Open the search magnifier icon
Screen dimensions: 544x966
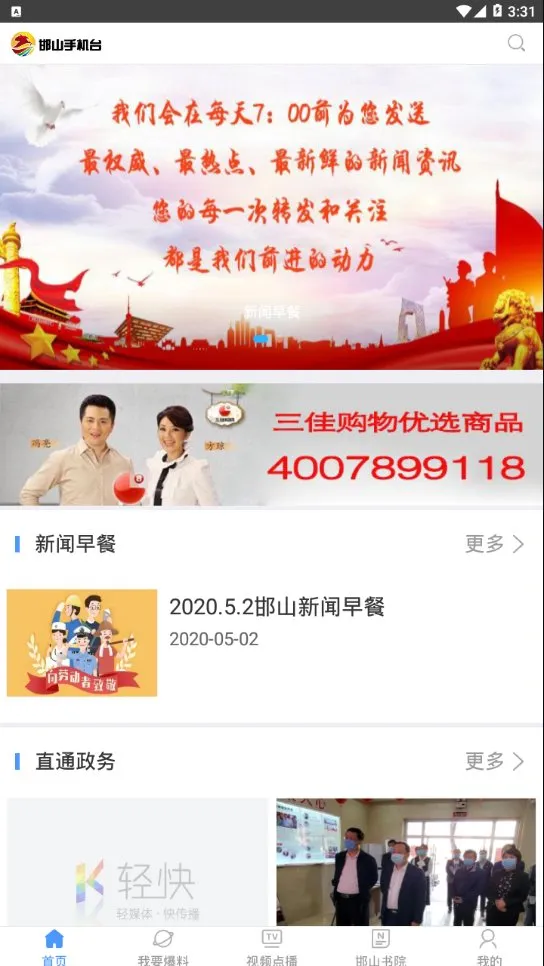point(516,43)
